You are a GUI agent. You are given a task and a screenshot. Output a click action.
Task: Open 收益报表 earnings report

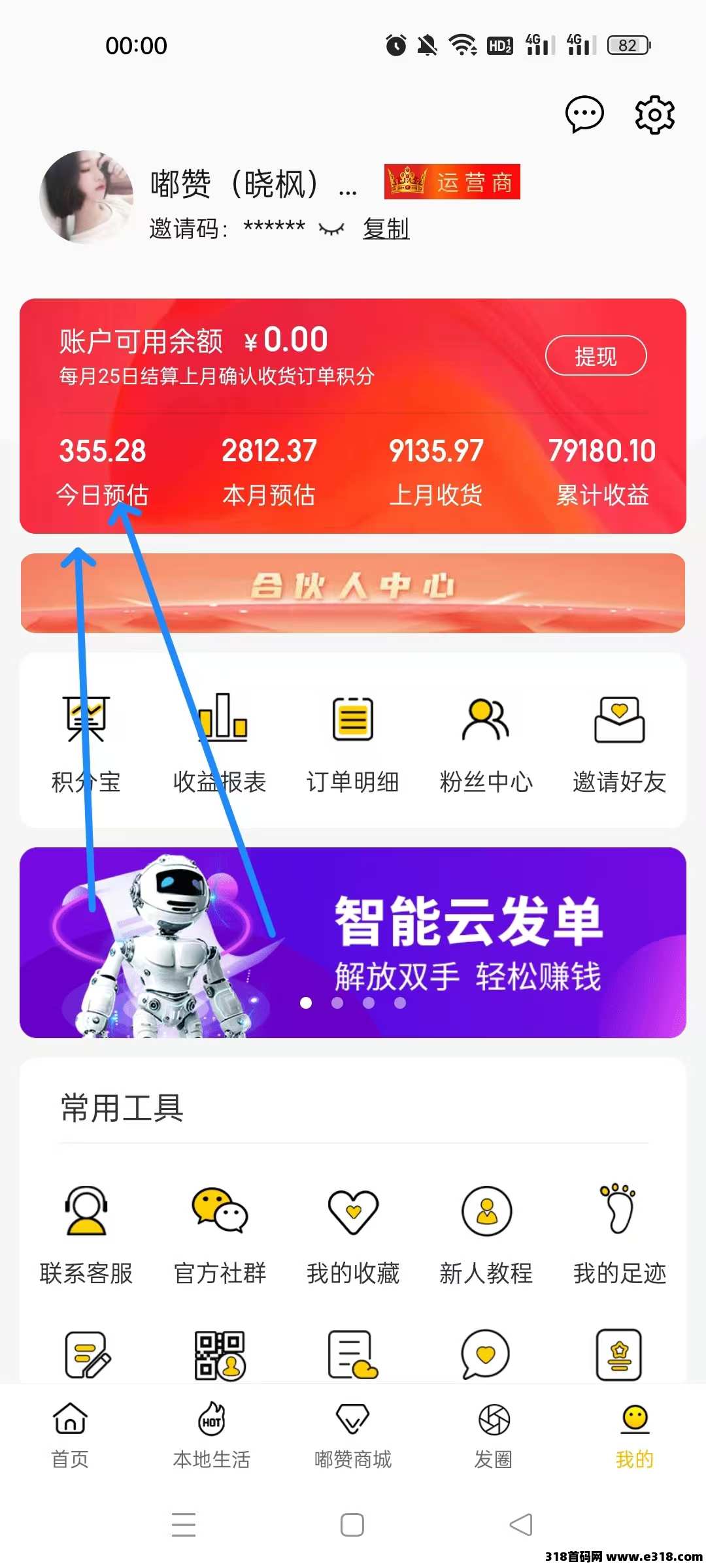pyautogui.click(x=220, y=742)
